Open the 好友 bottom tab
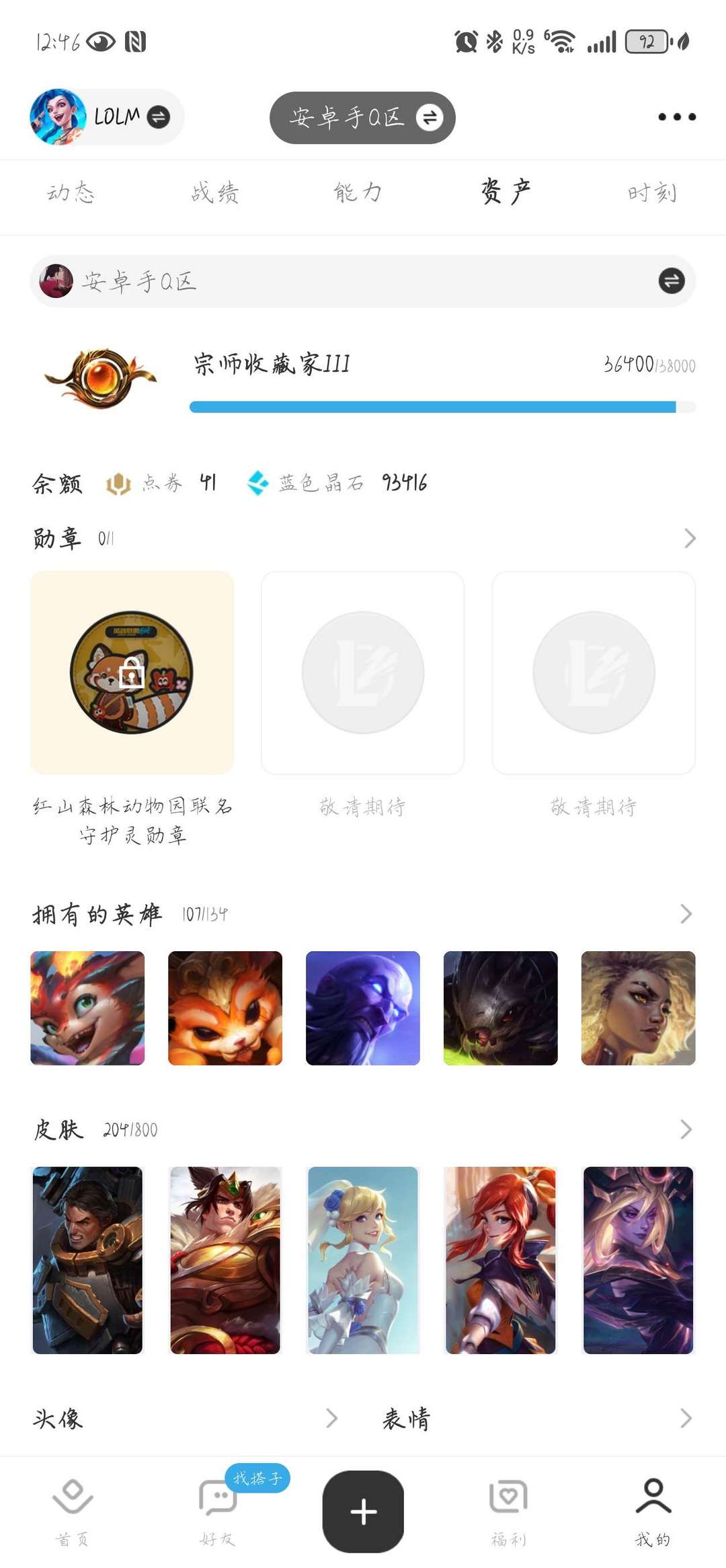Viewport: 726px width, 1568px height. (x=218, y=1511)
